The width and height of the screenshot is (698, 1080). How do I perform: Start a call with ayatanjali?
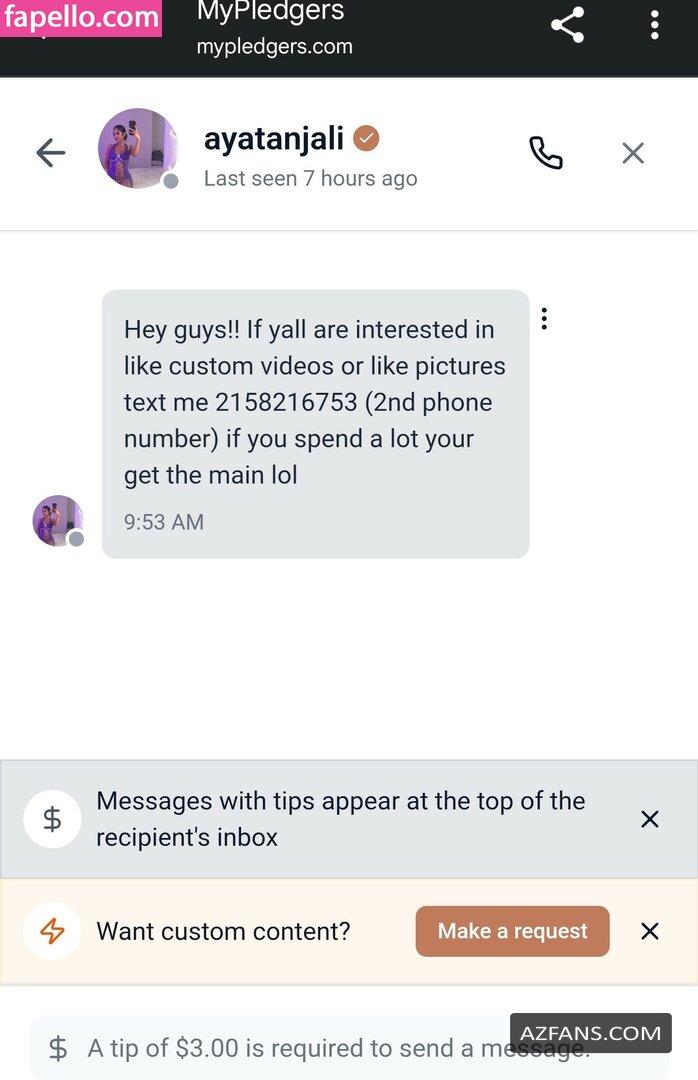[x=545, y=153]
